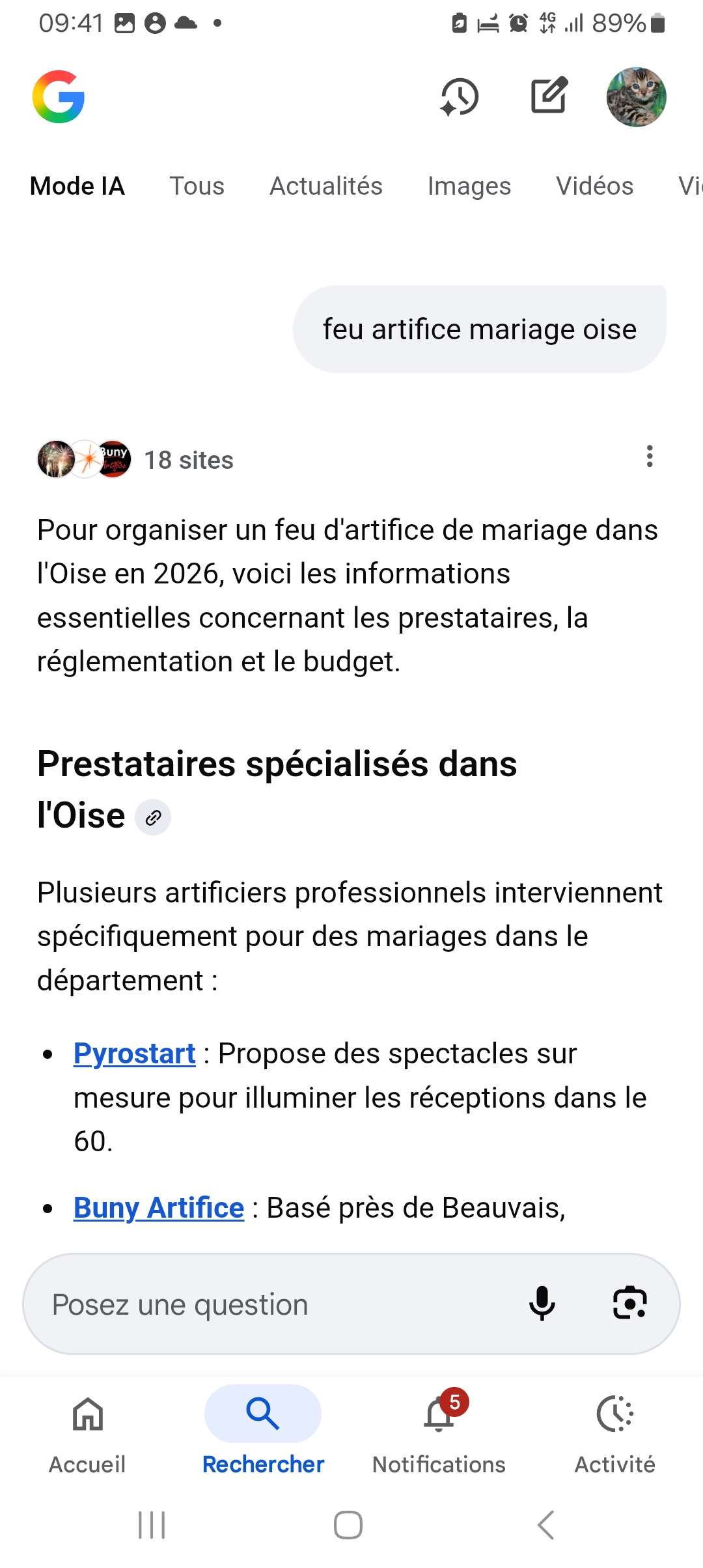Go to the Accueil tab
703x1568 pixels.
click(x=87, y=1430)
